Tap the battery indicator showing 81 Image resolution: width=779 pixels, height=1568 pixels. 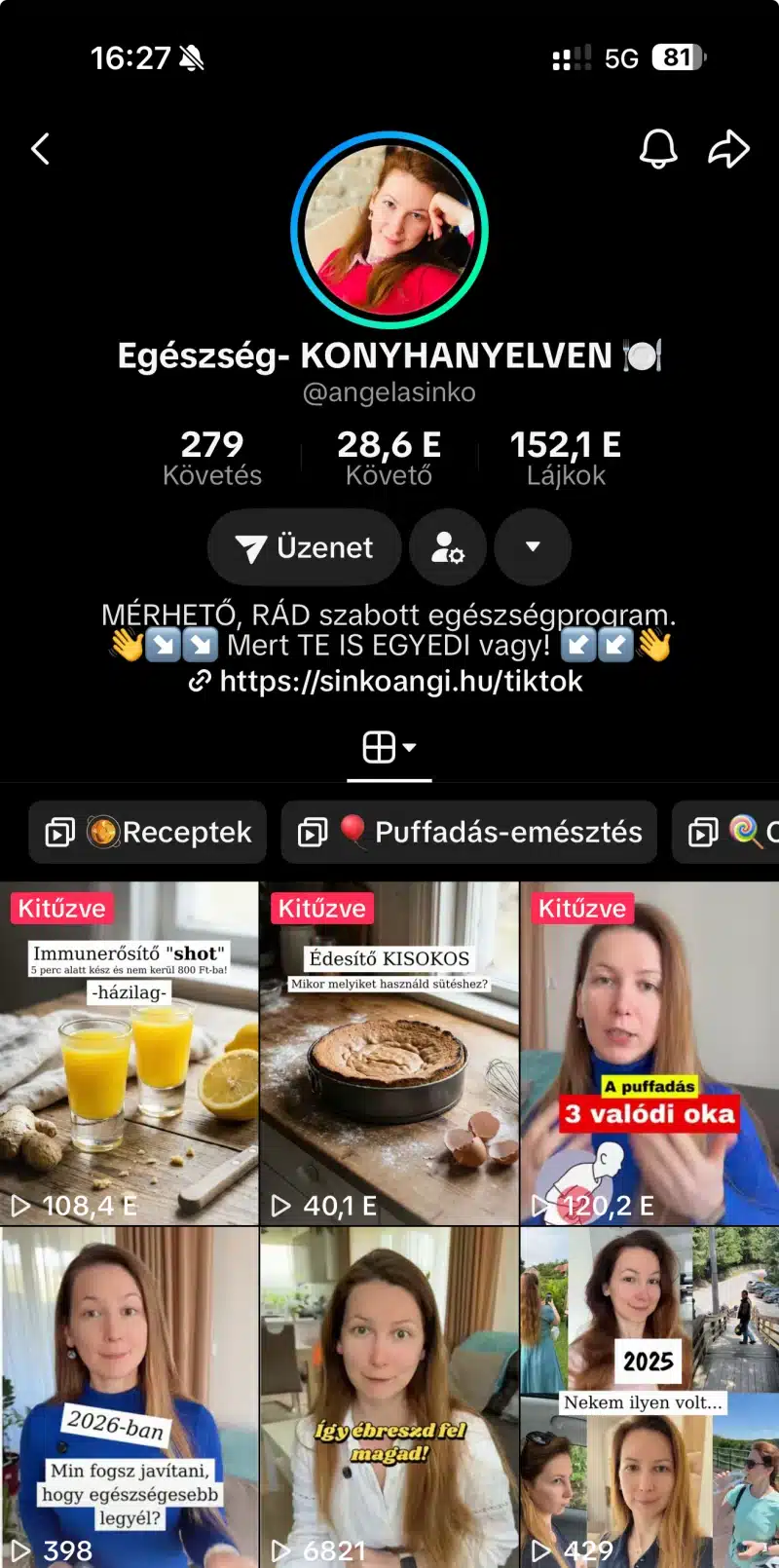(x=682, y=57)
